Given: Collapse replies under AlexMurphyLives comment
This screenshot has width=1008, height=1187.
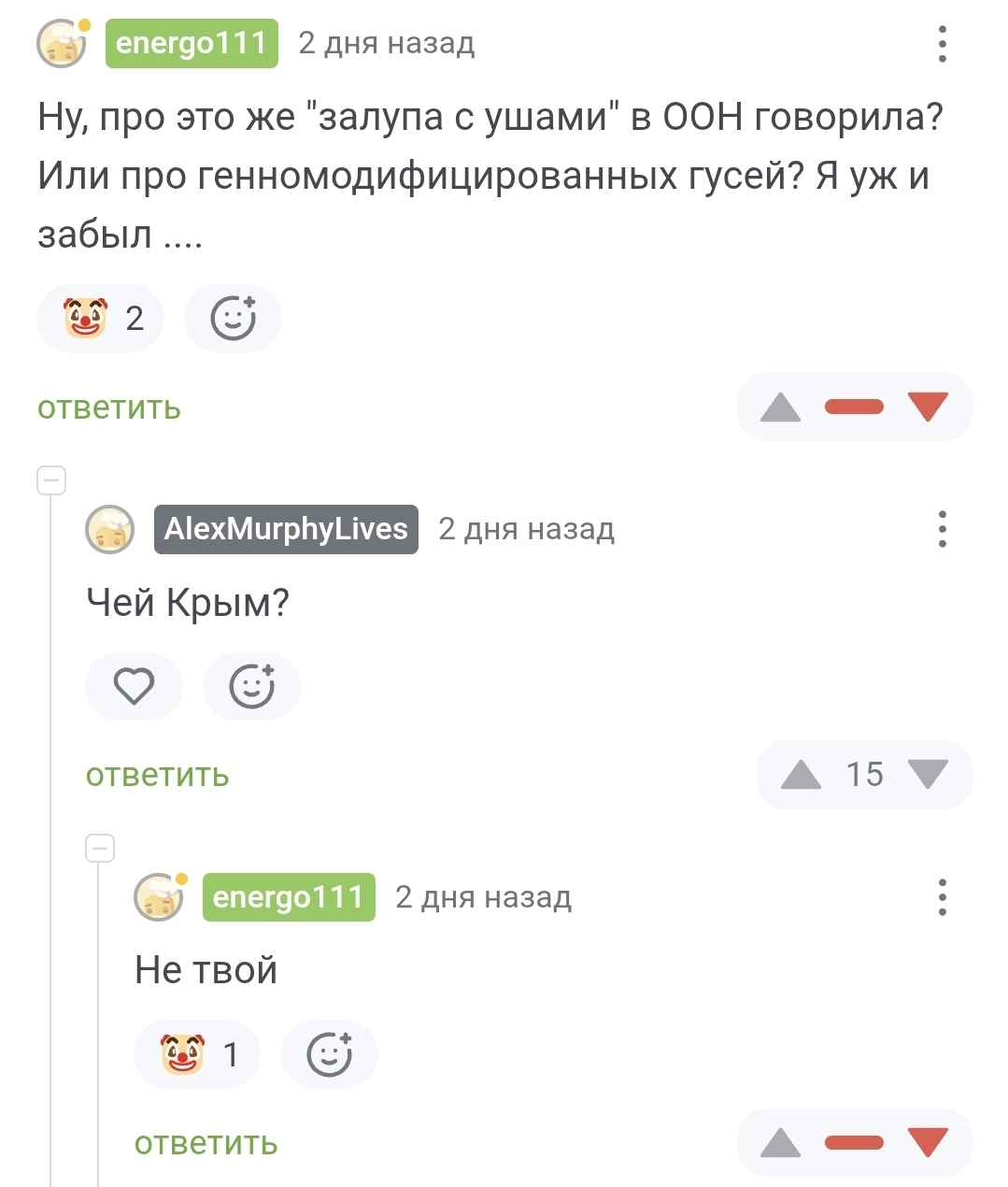Looking at the screenshot, I should point(100,849).
